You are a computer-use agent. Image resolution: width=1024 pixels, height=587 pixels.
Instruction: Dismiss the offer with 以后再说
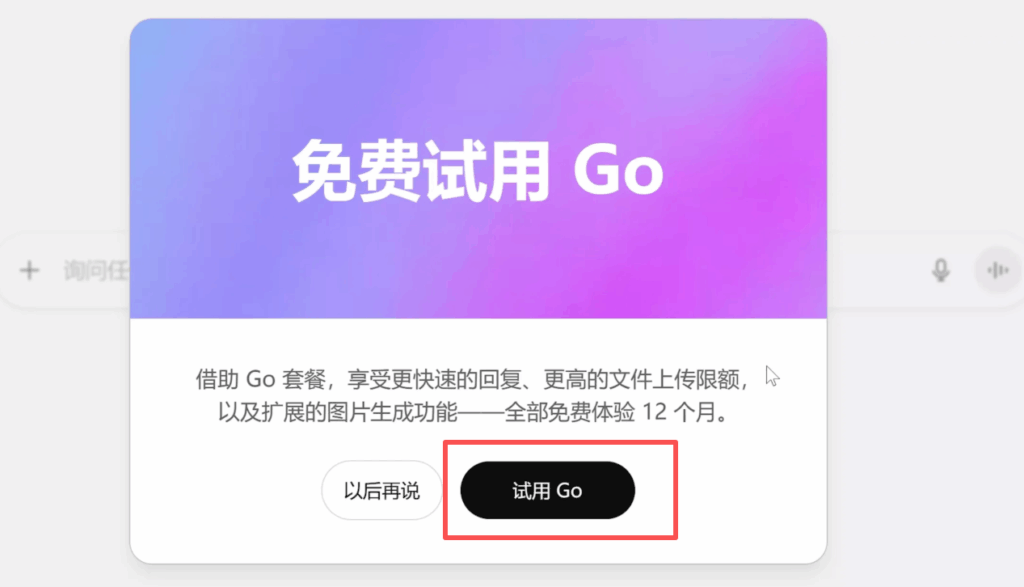tap(381, 490)
